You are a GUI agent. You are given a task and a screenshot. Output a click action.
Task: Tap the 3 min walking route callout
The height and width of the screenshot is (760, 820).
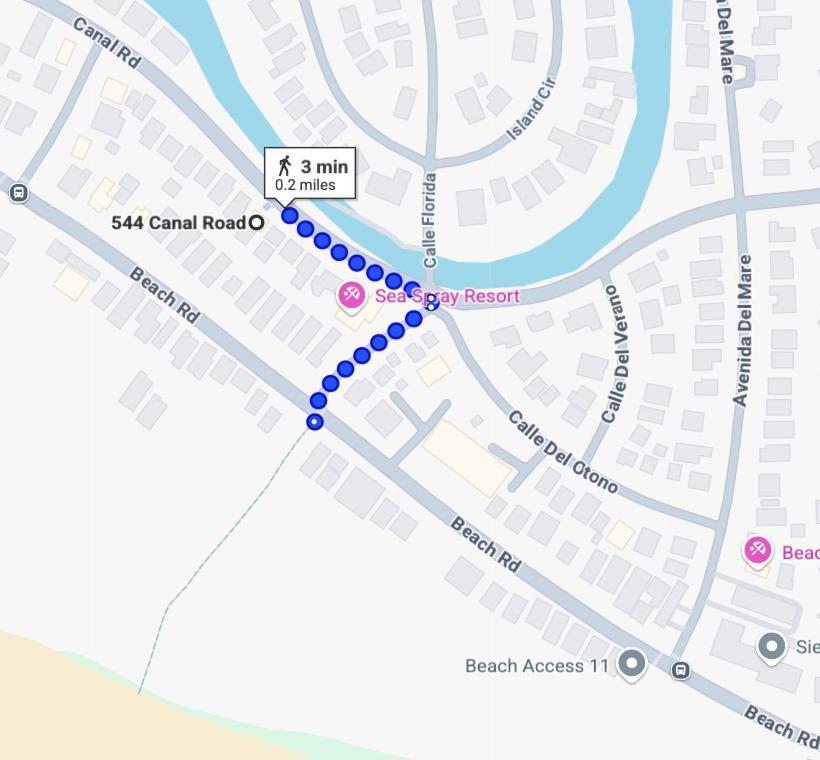click(x=310, y=174)
